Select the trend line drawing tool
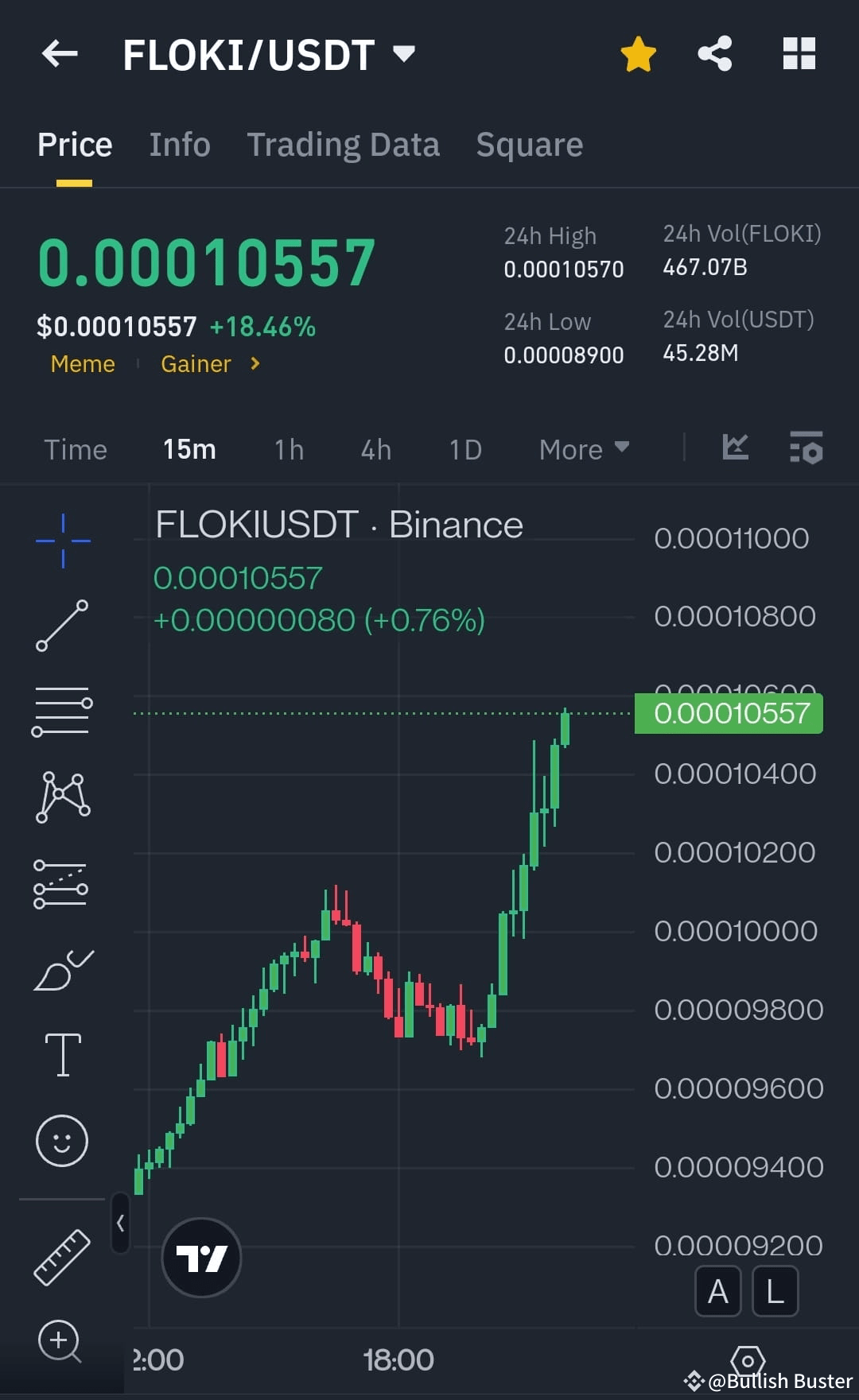 (x=62, y=626)
